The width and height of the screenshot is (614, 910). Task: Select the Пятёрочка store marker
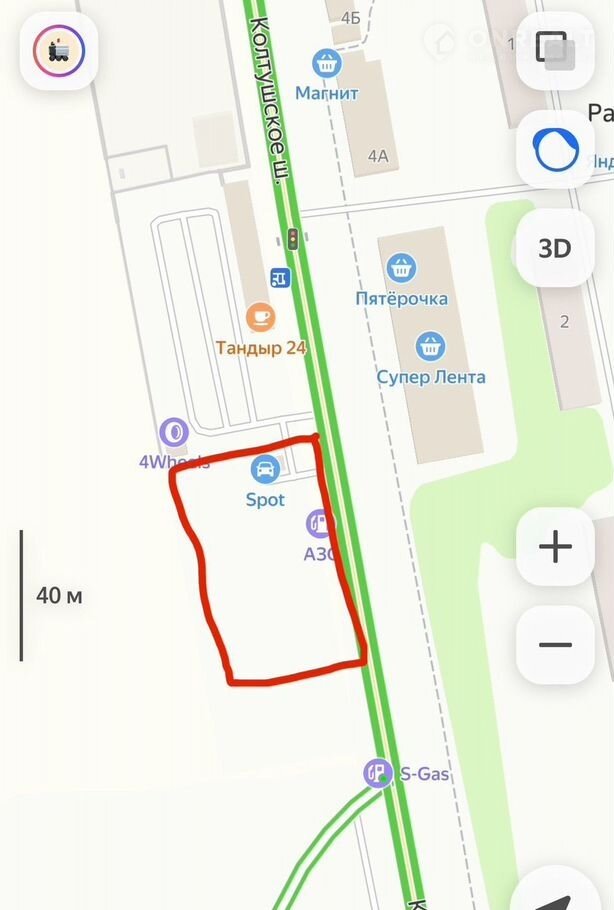[x=401, y=268]
